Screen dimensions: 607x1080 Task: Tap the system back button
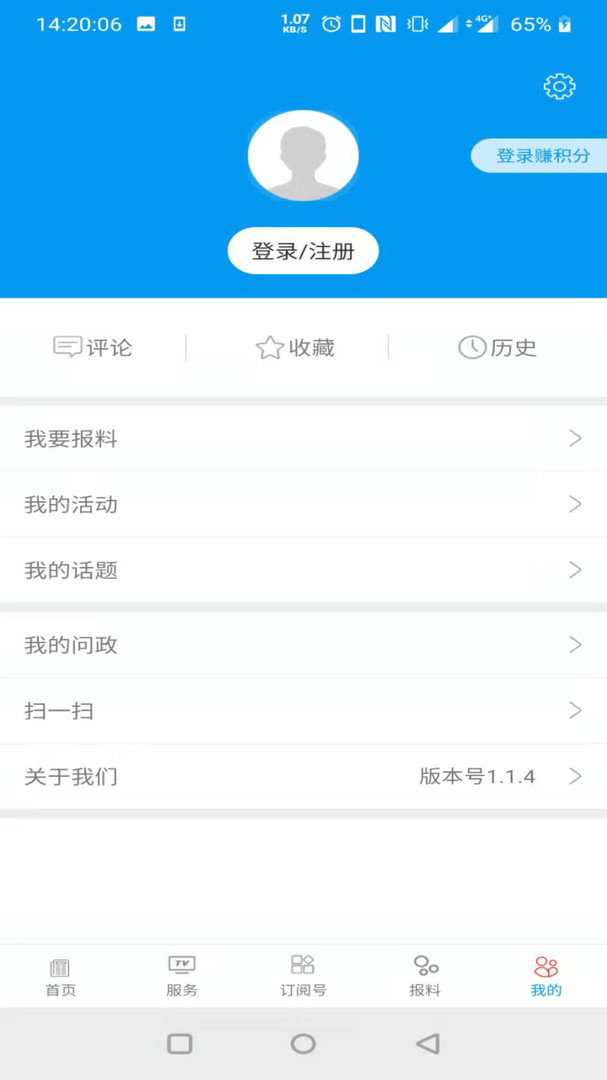tap(427, 1044)
